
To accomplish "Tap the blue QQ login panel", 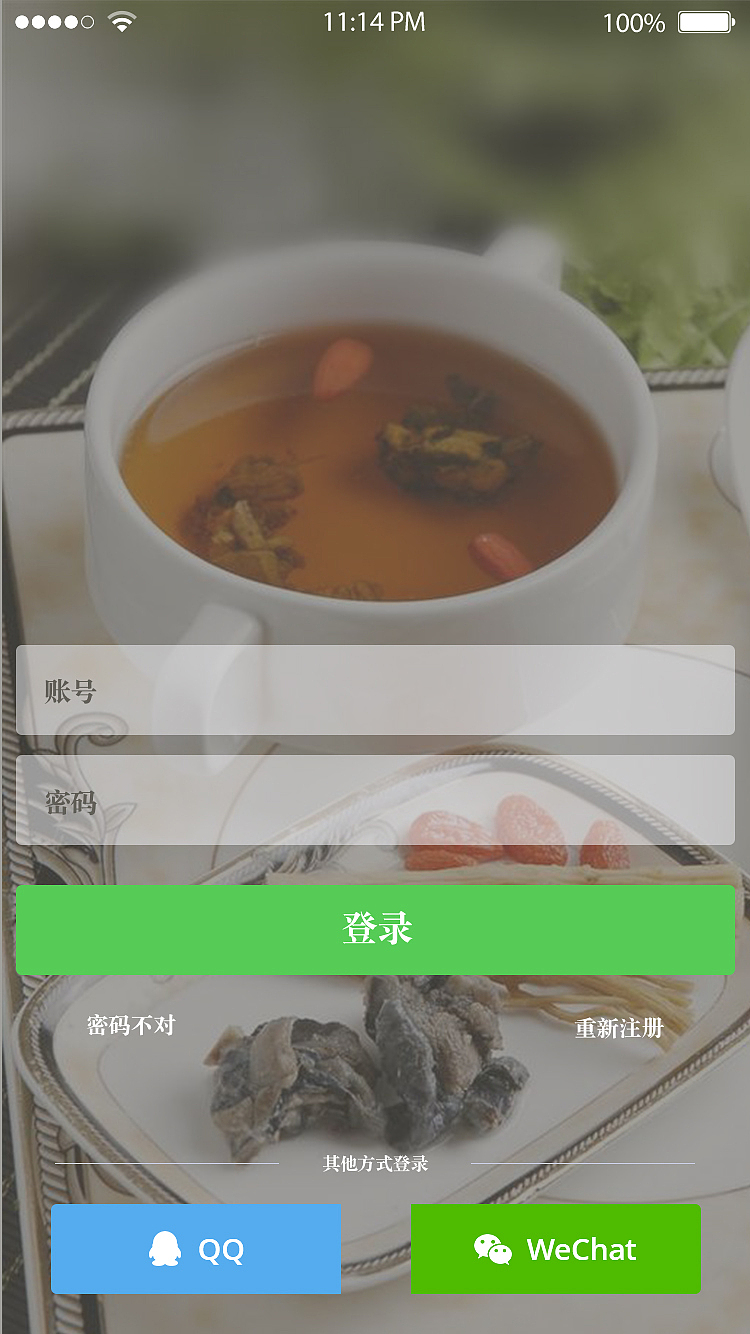I will click(x=196, y=1248).
